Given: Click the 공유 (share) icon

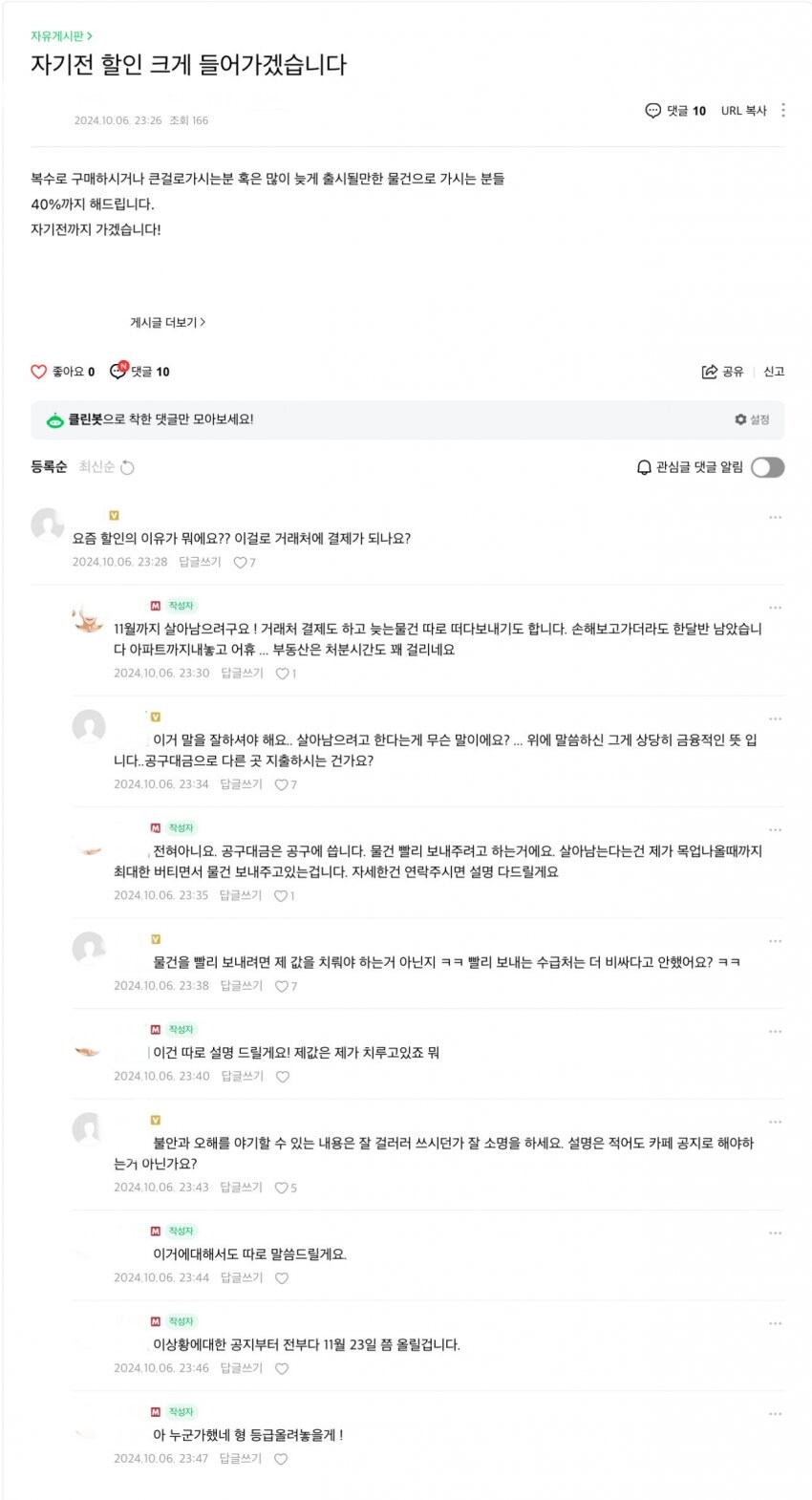Looking at the screenshot, I should point(709,371).
